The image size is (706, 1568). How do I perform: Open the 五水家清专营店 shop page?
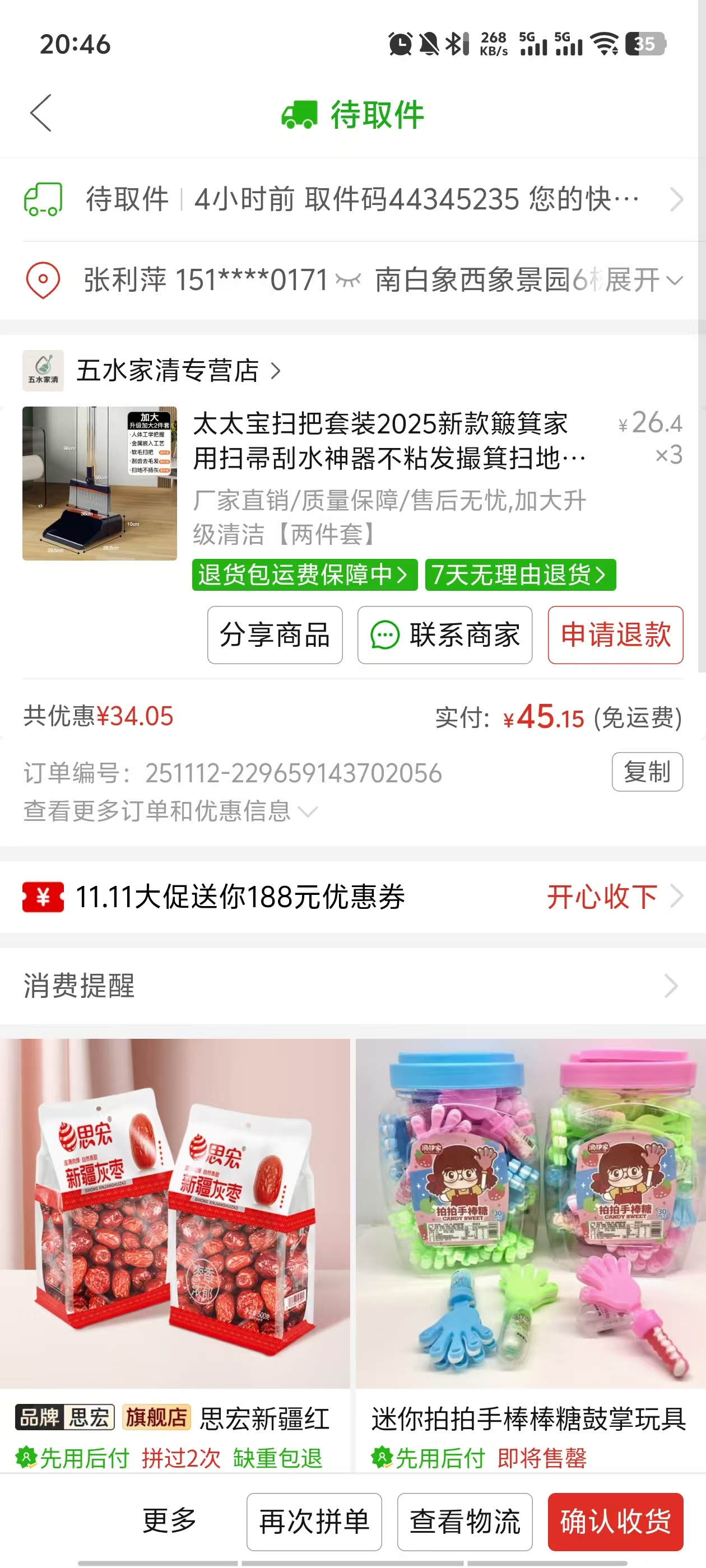coord(152,370)
